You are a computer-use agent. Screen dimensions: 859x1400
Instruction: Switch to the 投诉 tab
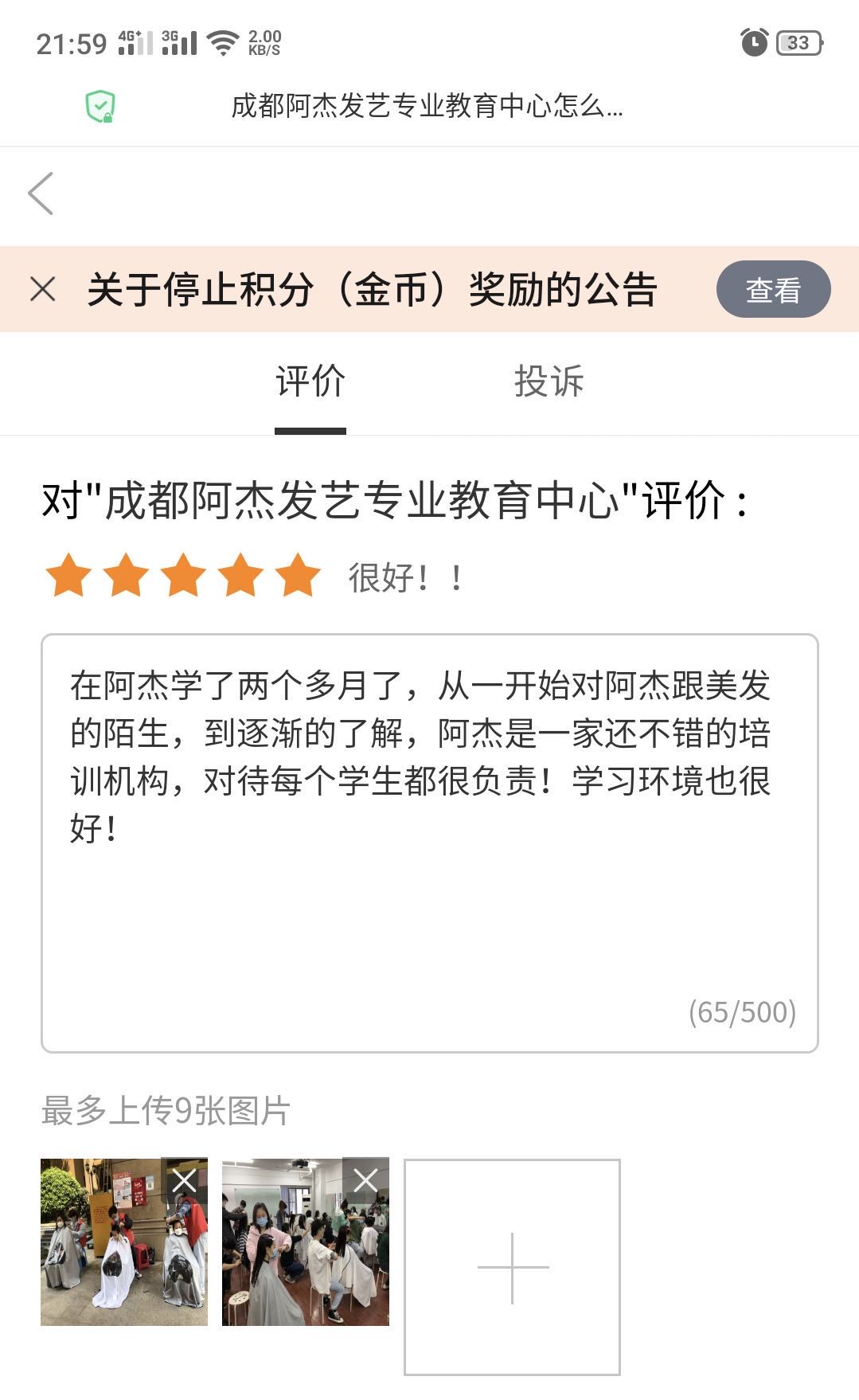549,381
